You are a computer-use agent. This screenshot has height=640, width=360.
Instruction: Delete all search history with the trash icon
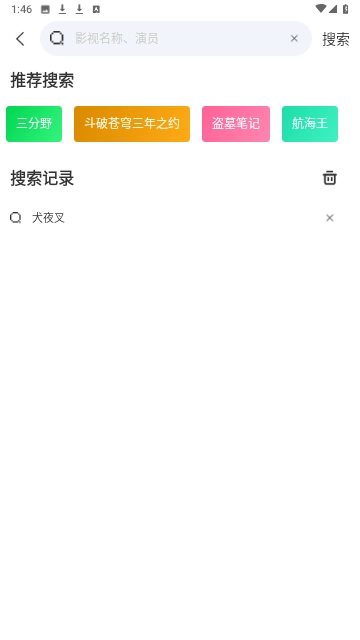point(330,178)
